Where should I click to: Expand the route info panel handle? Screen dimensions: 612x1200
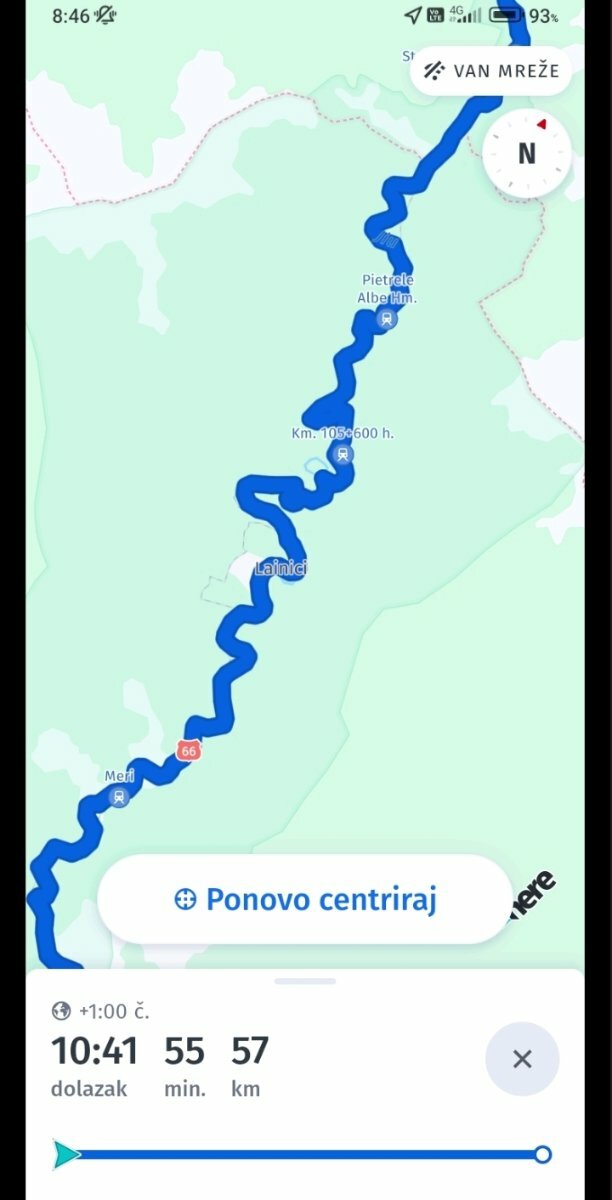[305, 981]
